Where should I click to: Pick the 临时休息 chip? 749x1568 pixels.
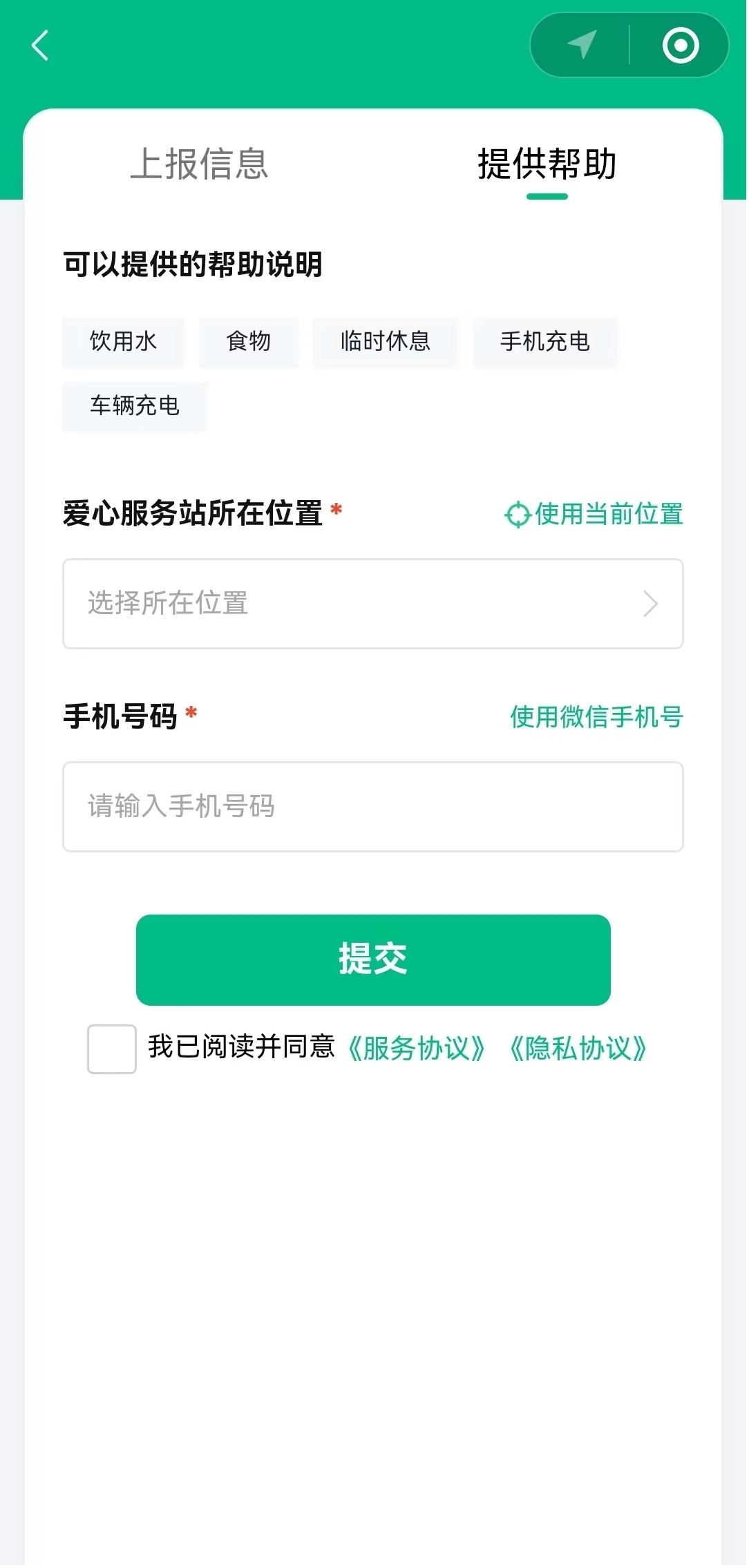(x=386, y=341)
